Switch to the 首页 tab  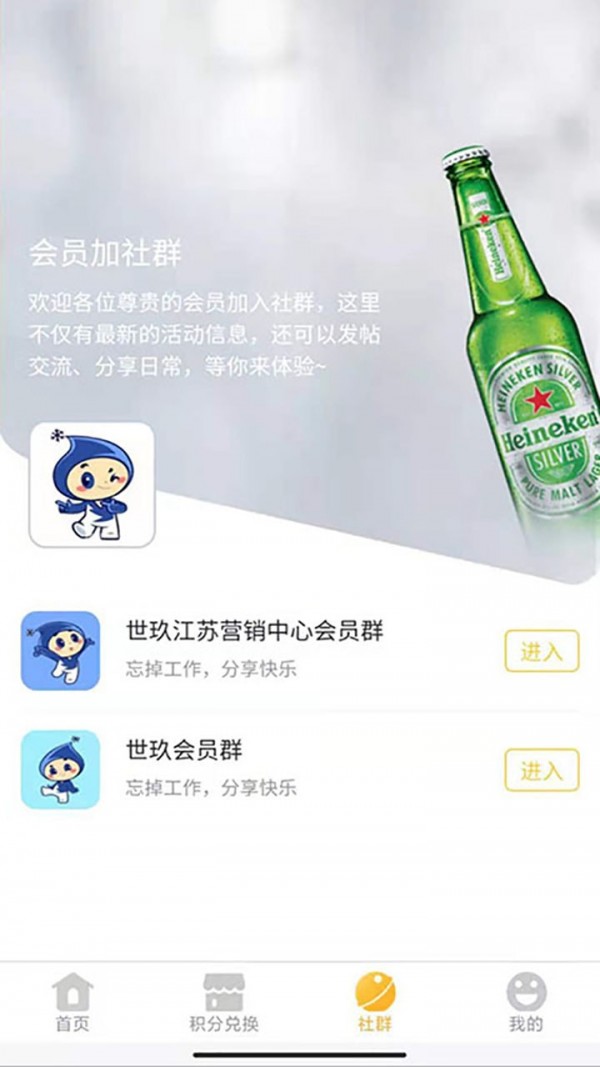click(72, 1002)
